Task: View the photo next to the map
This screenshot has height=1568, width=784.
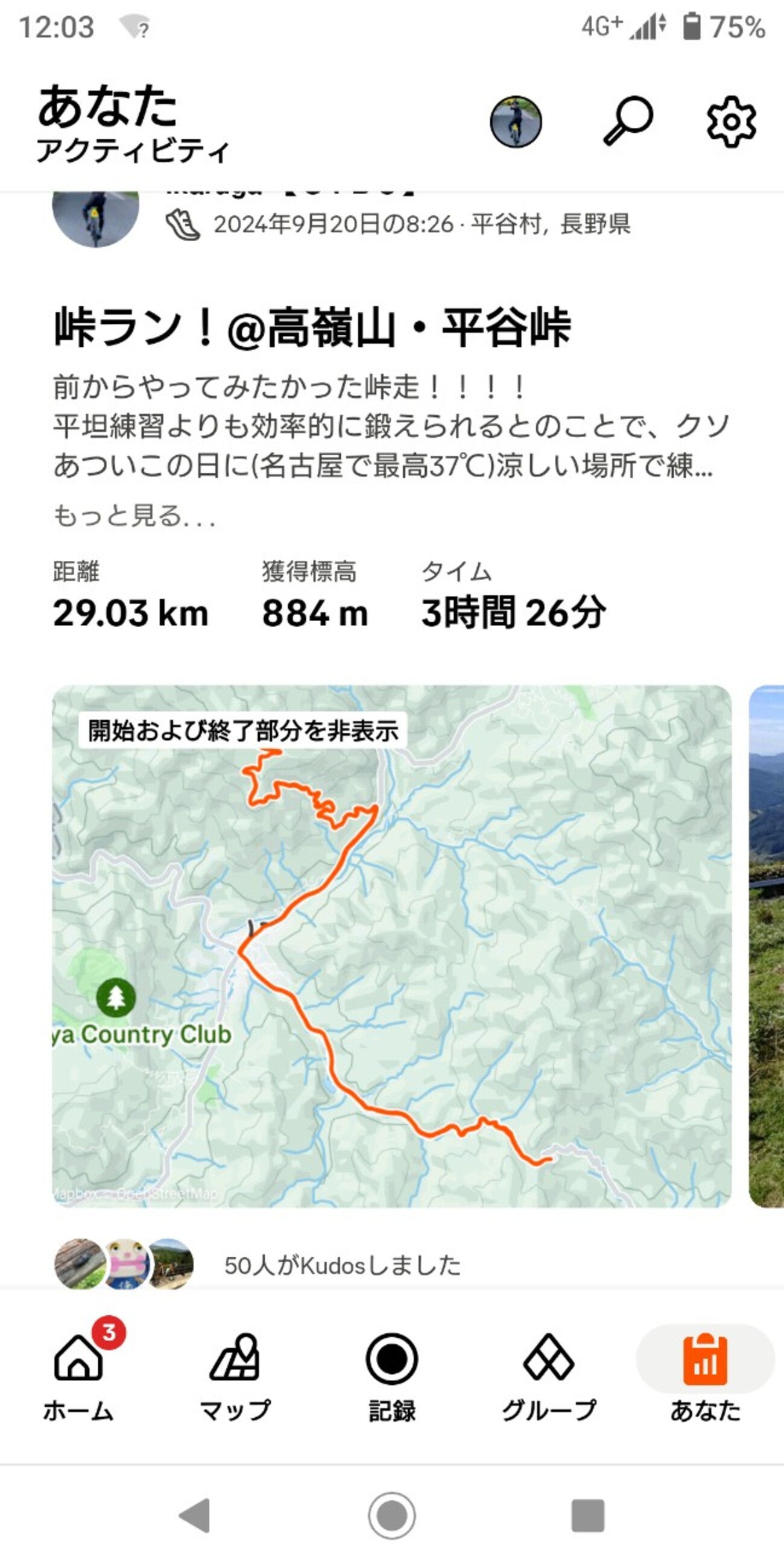Action: [767, 946]
